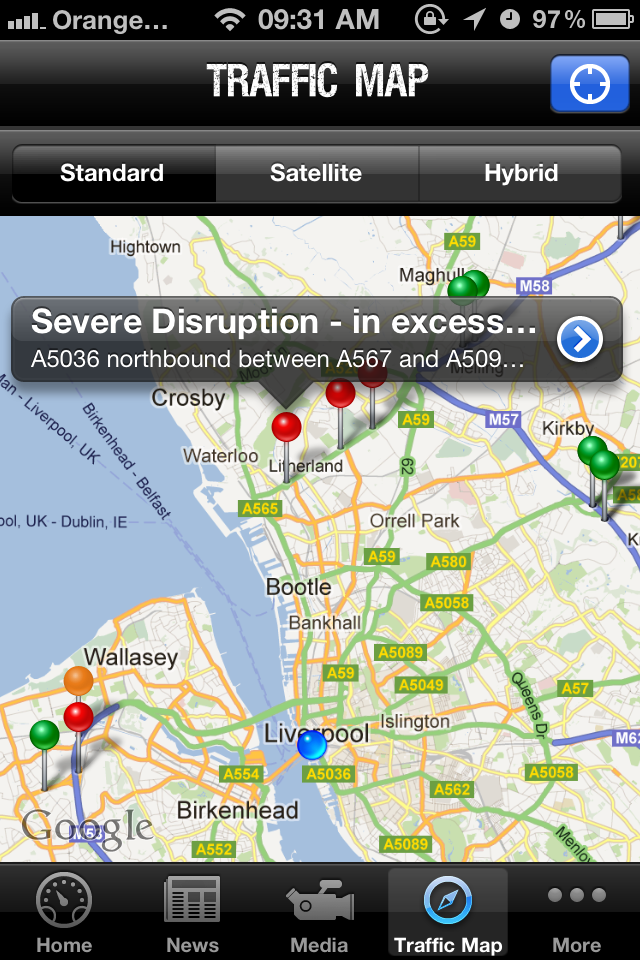Tap the blue location dot at Liverpool
The image size is (640, 960).
point(312,745)
